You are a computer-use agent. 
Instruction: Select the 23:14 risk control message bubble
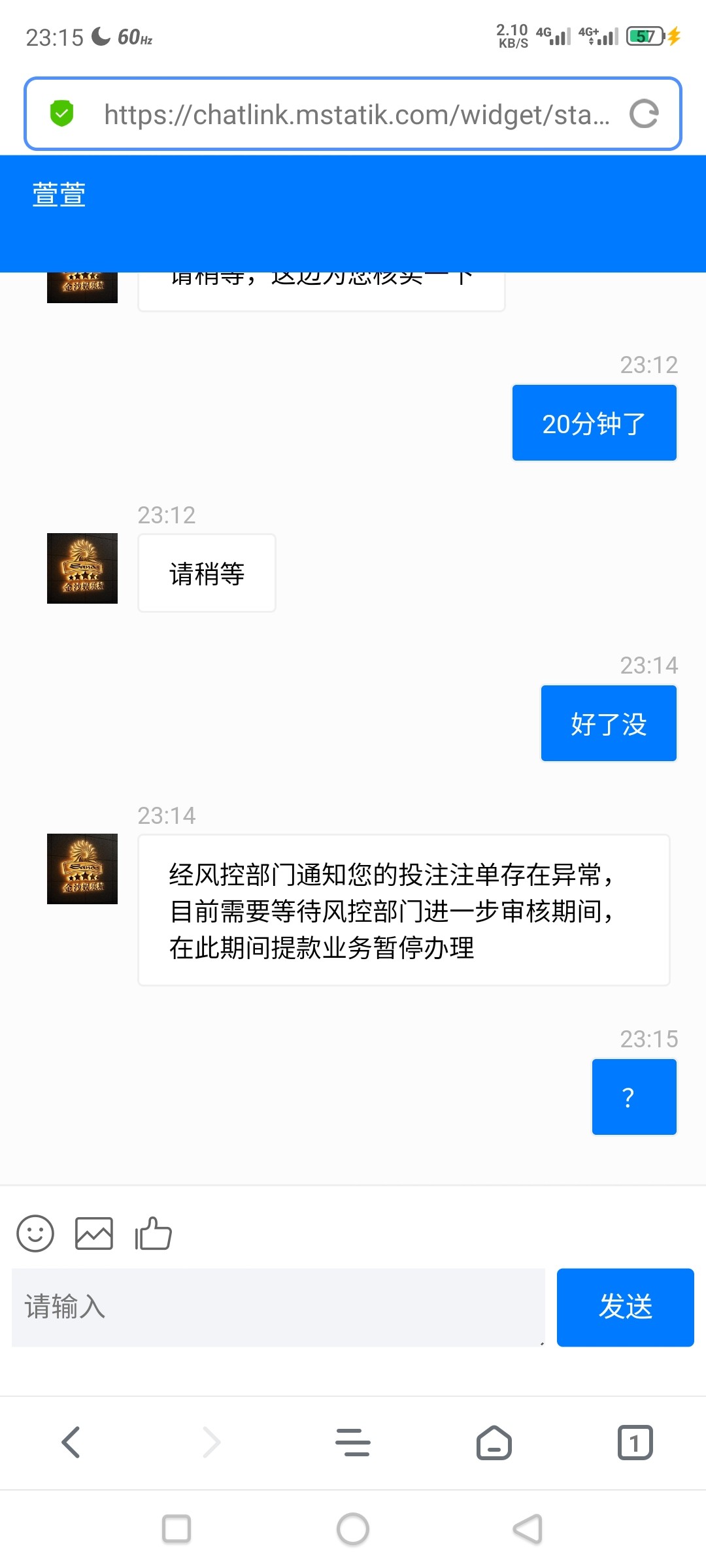[x=403, y=911]
